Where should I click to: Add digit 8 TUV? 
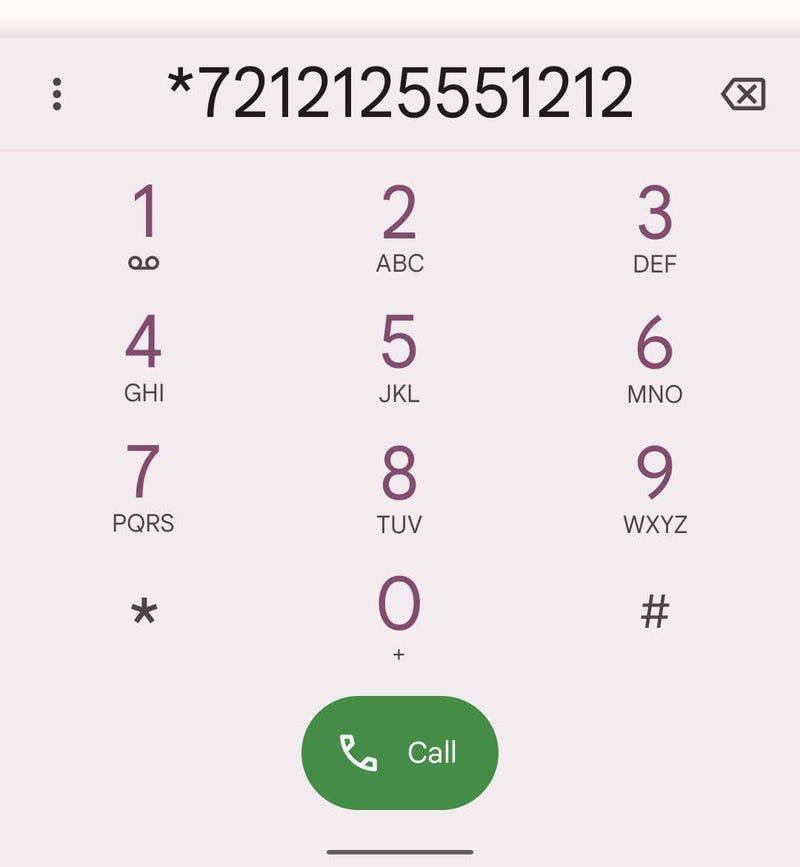(399, 487)
